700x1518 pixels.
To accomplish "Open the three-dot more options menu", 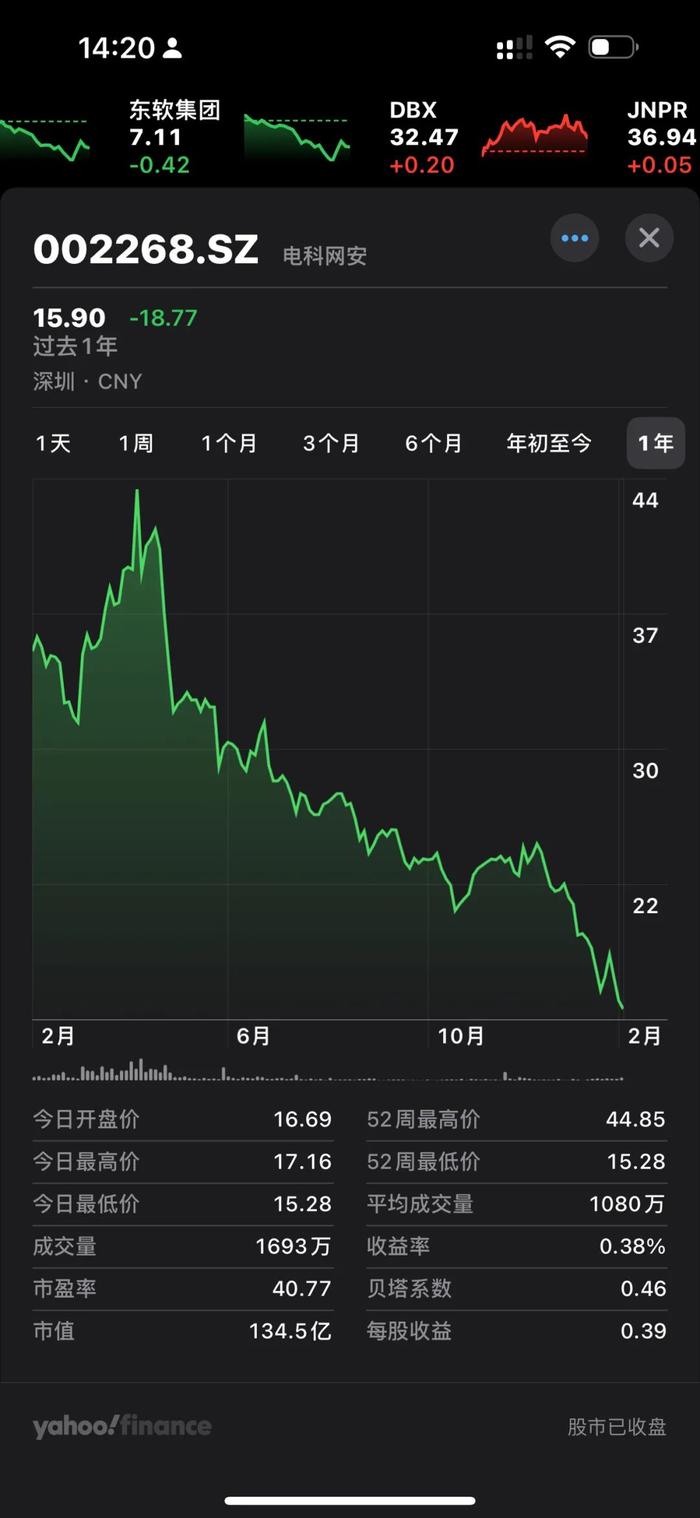I will pyautogui.click(x=574, y=238).
